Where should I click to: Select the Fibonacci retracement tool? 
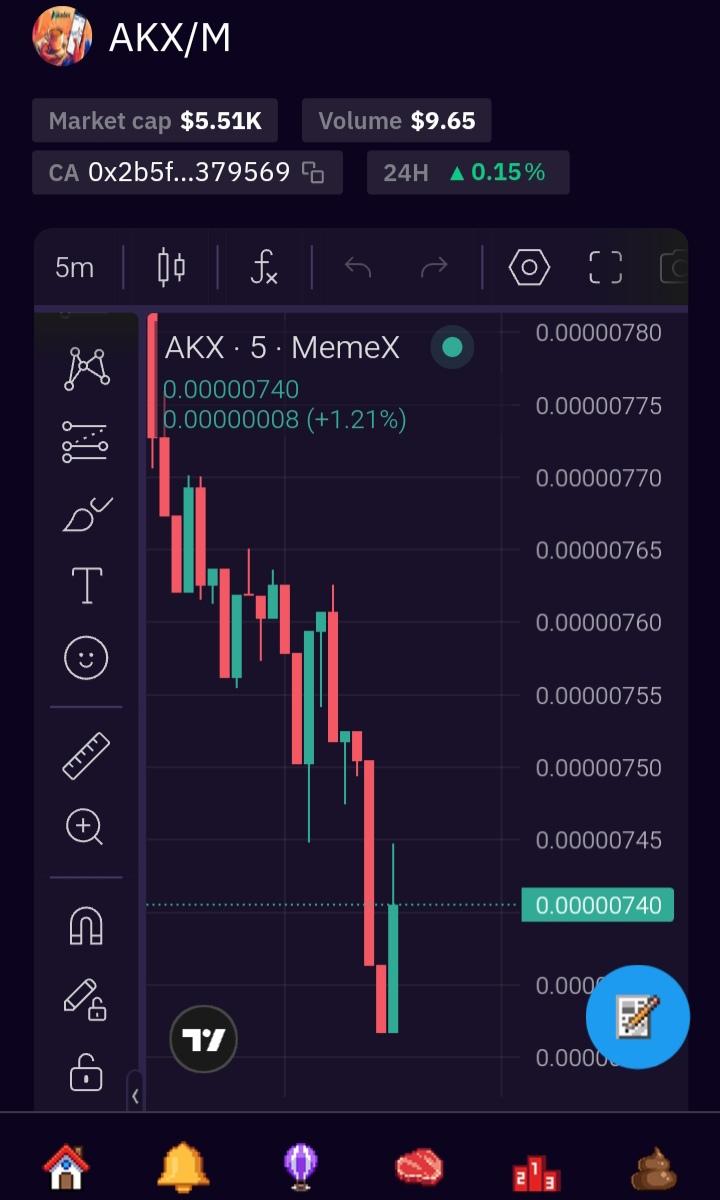pos(86,441)
